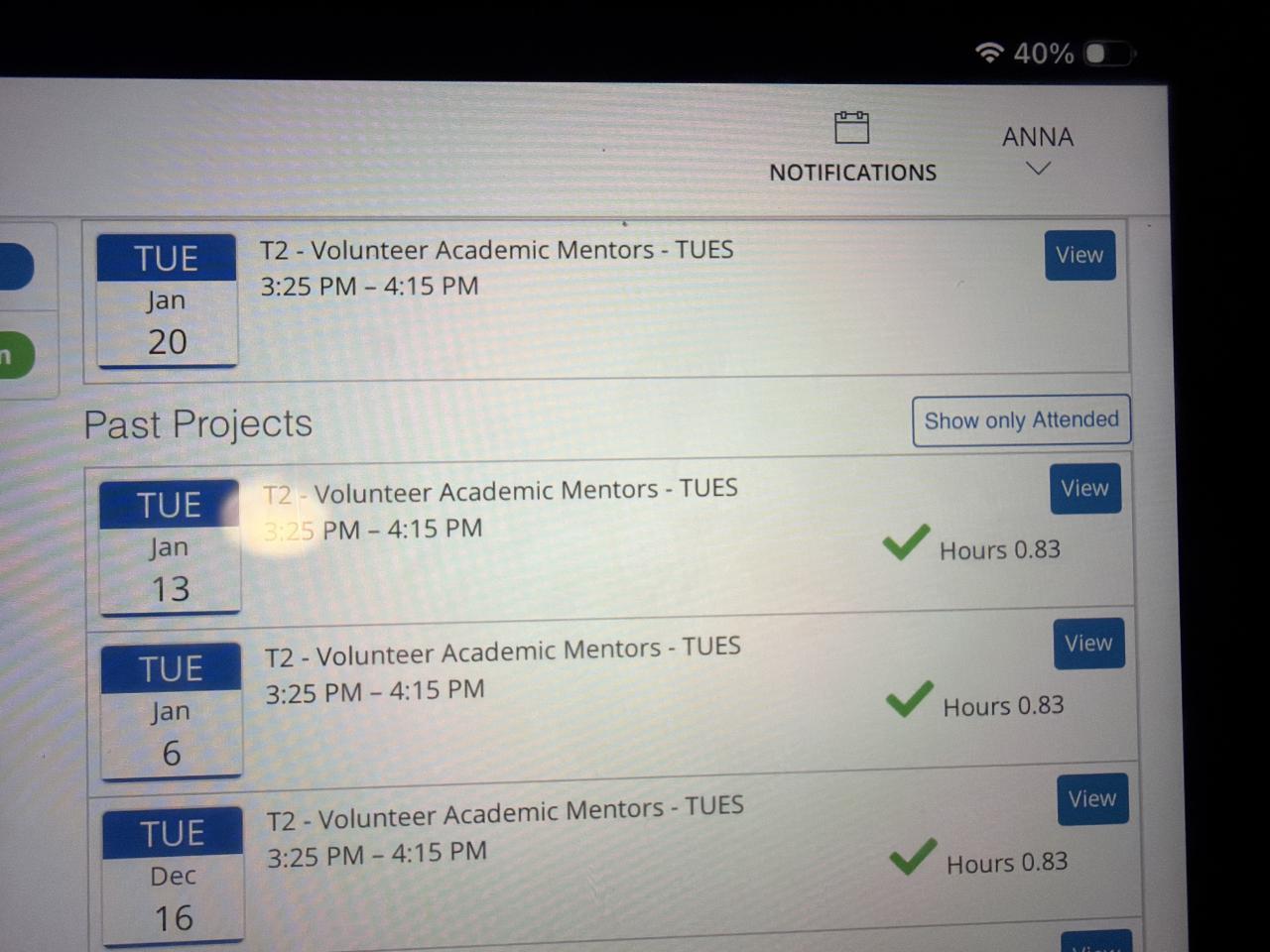Tap Show only Attended filter

[x=1021, y=421]
